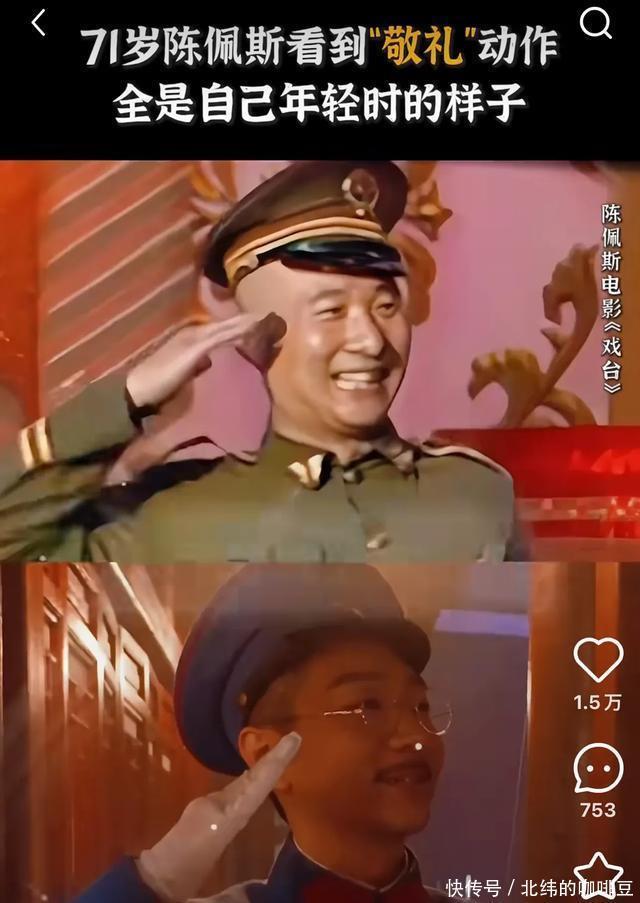Add the video to favorites with star
This screenshot has width=640, height=903.
tap(598, 872)
